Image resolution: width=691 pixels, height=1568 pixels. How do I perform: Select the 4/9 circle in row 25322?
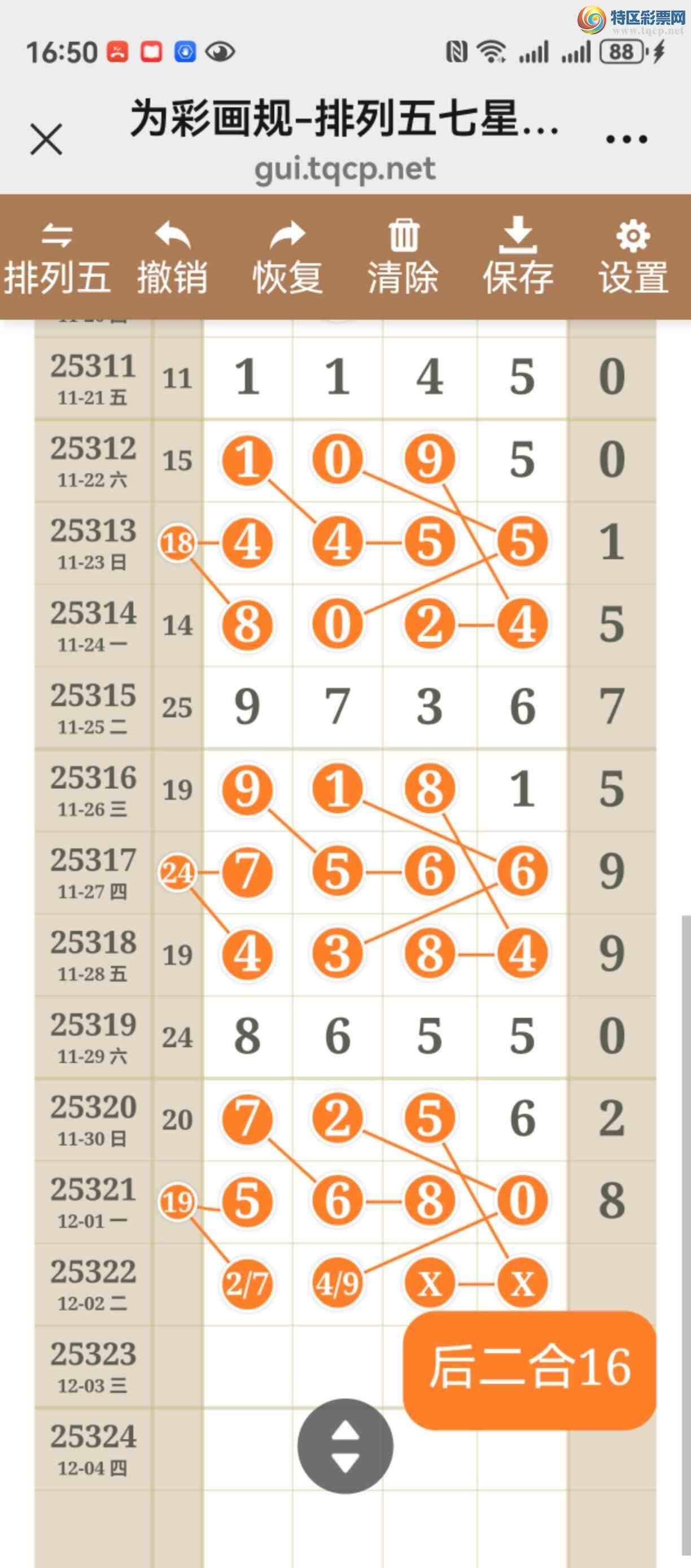(338, 1284)
